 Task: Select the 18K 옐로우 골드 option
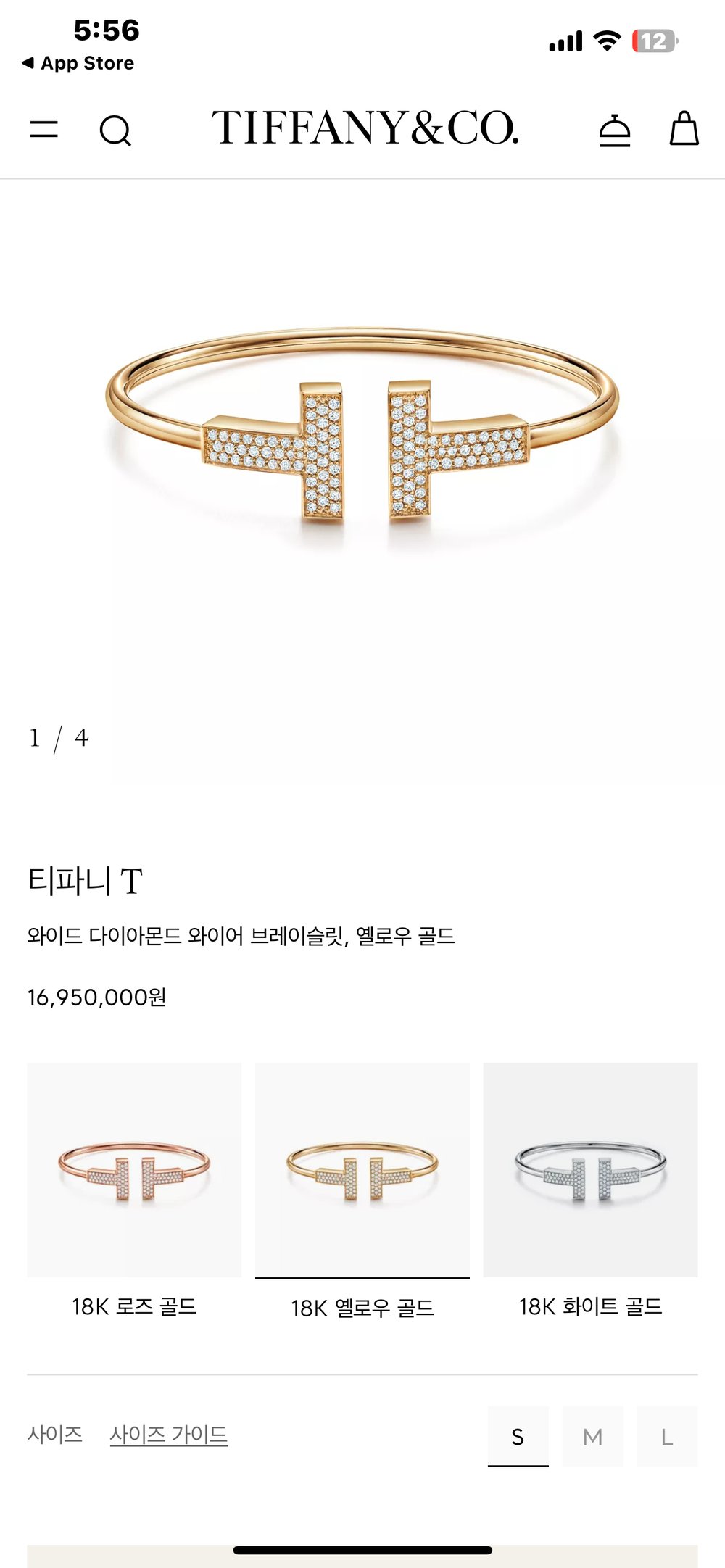click(362, 1189)
